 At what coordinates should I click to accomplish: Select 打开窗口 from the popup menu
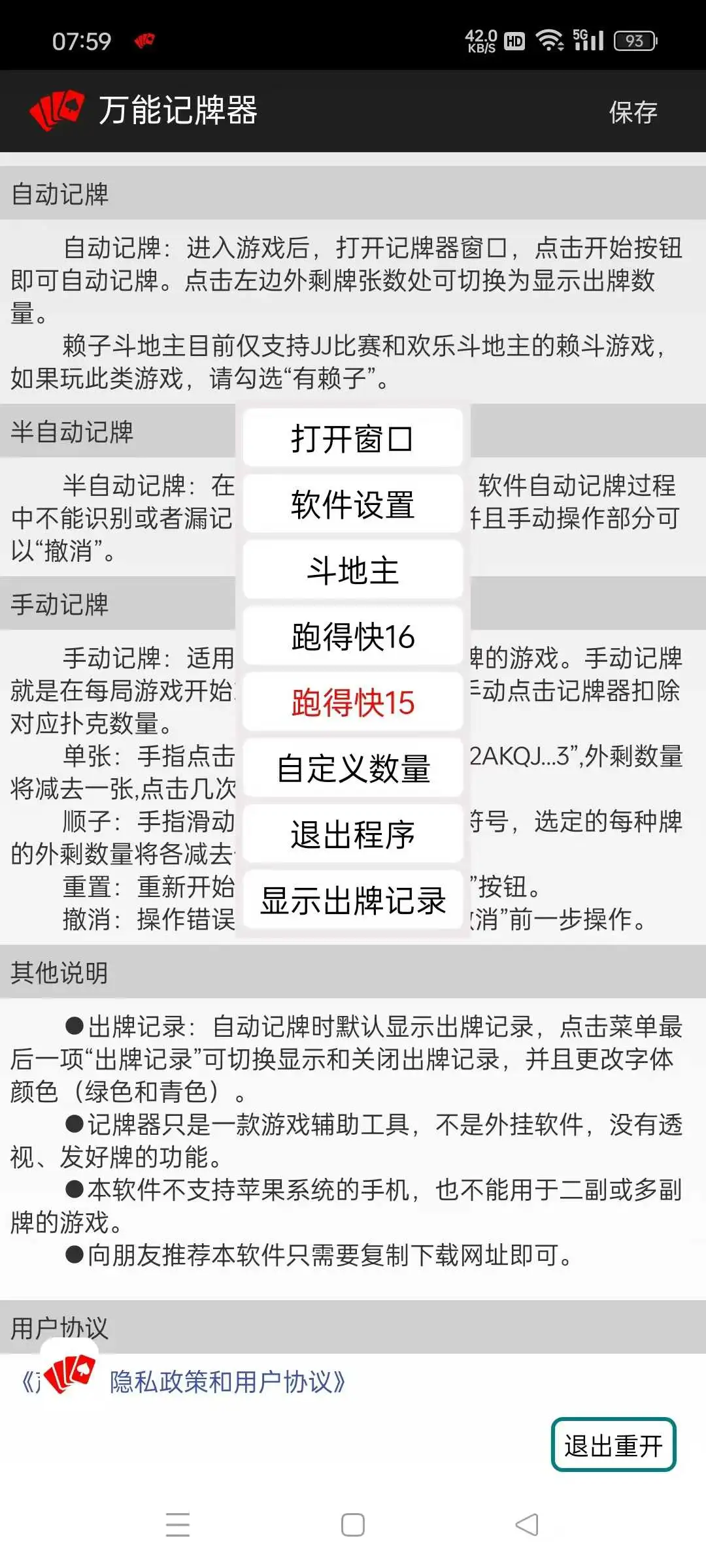352,438
